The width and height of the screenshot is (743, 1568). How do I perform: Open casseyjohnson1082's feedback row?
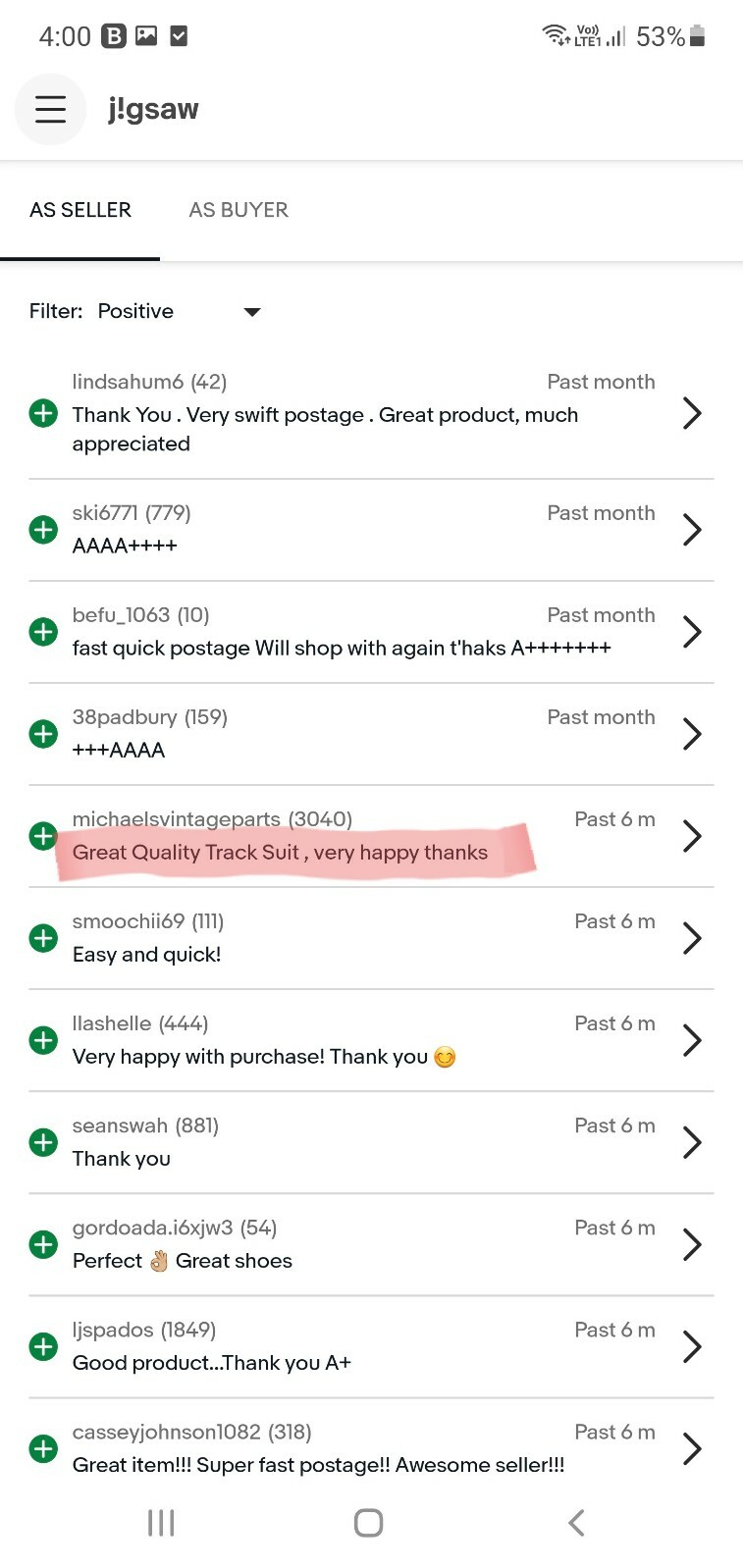click(371, 1448)
